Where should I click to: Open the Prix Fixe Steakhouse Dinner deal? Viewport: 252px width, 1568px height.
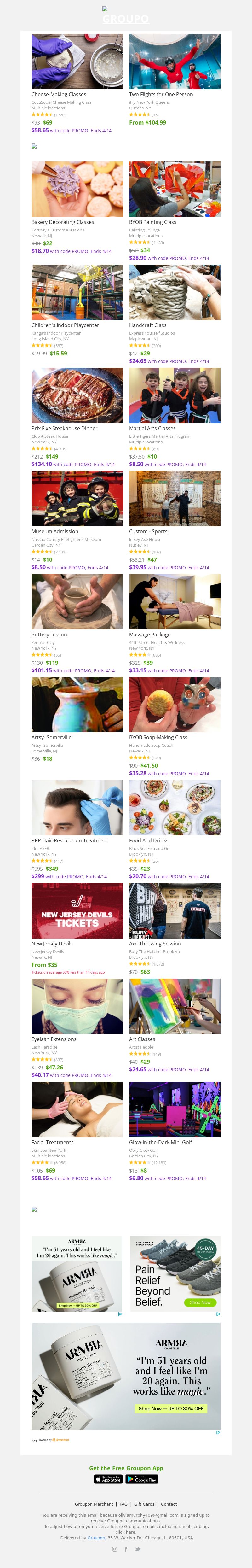77,395
